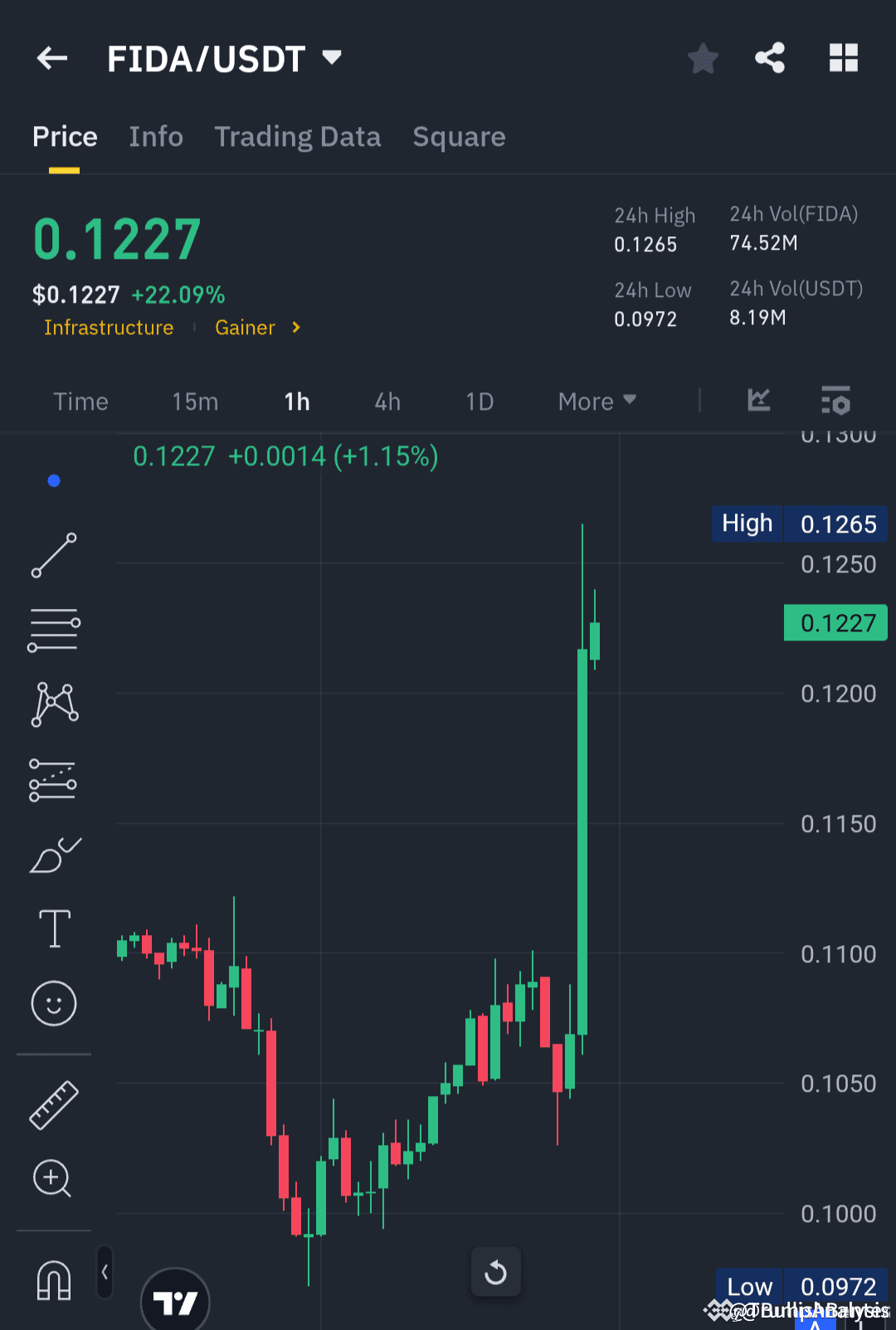Screen dimensions: 896x1330
Task: Select the XABCD pattern drawing tool
Action: 54,704
